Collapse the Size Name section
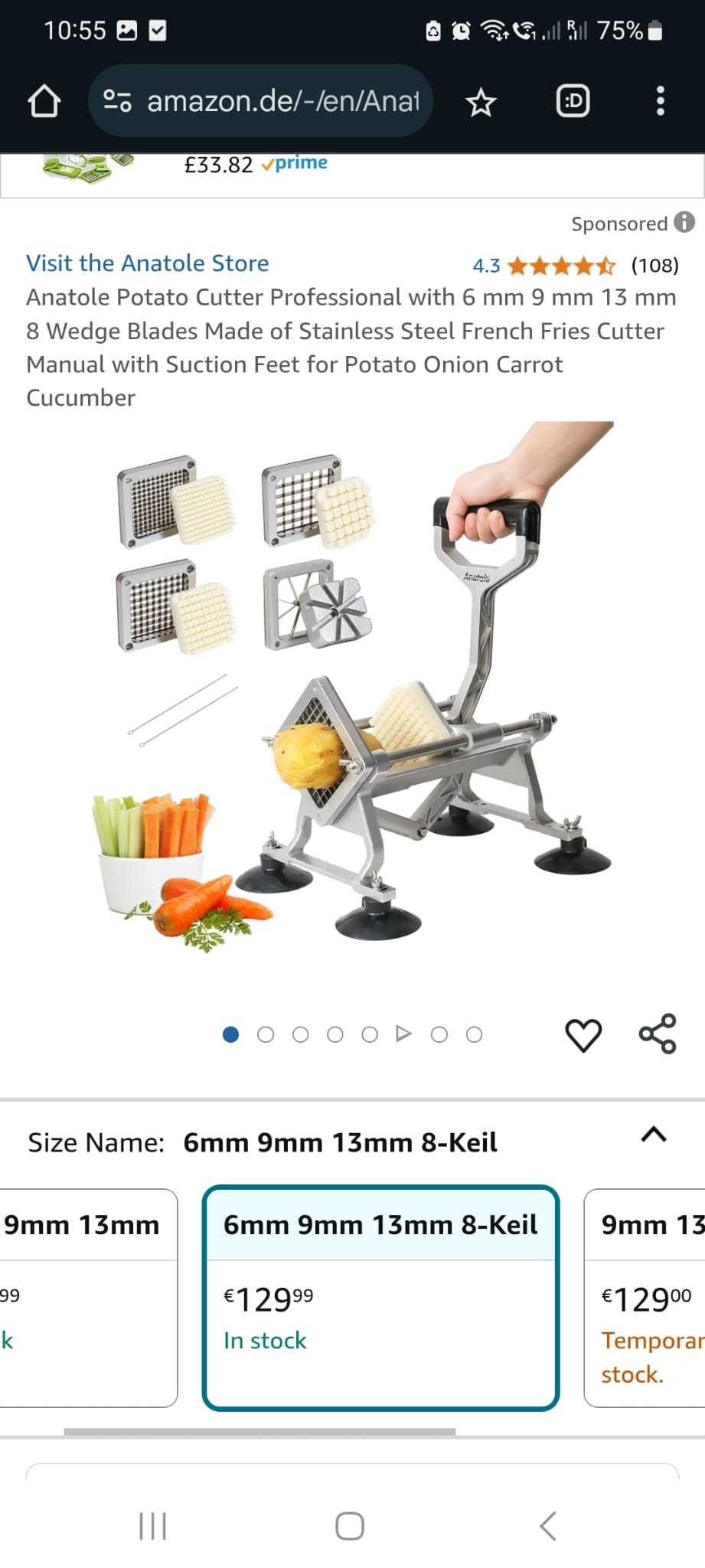 coord(653,1135)
